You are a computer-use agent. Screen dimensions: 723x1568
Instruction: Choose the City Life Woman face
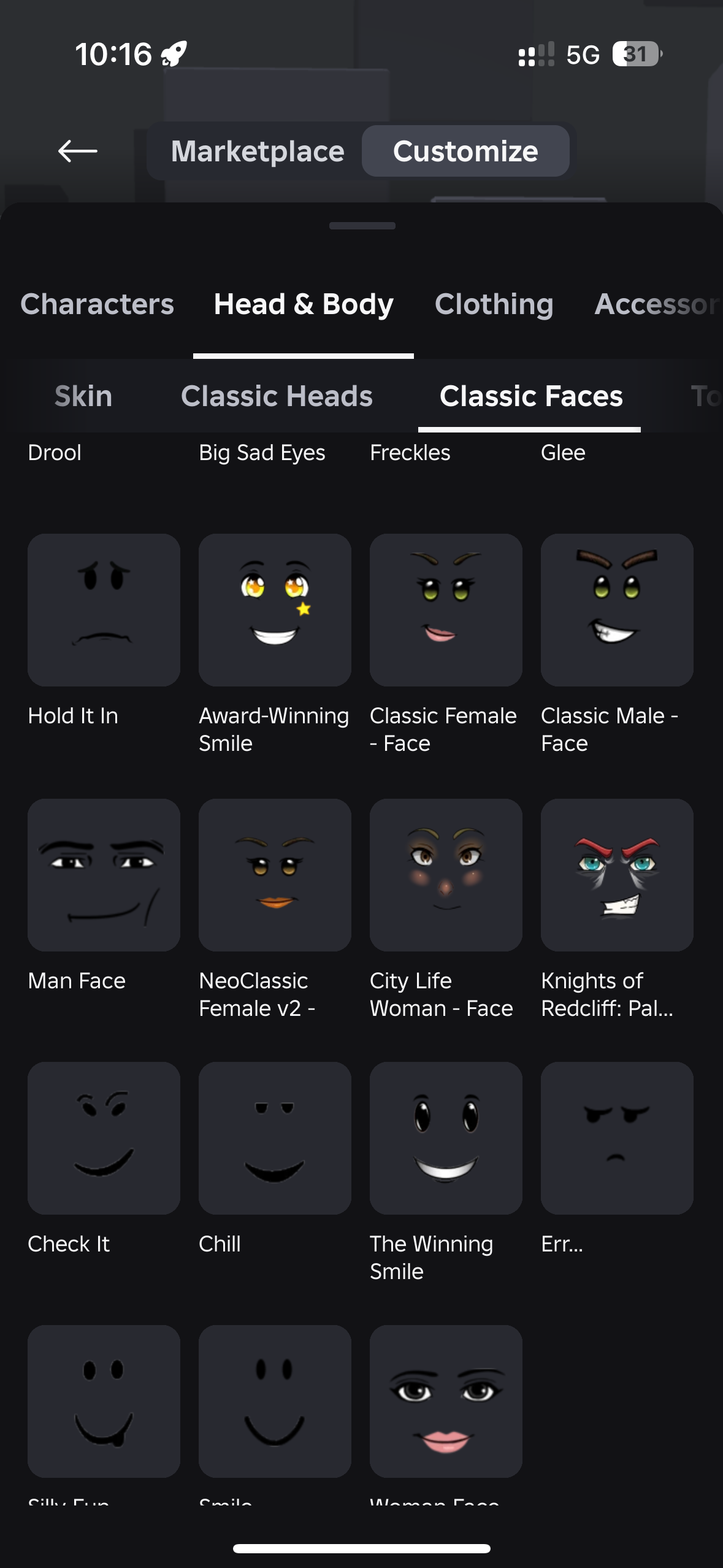coord(446,875)
